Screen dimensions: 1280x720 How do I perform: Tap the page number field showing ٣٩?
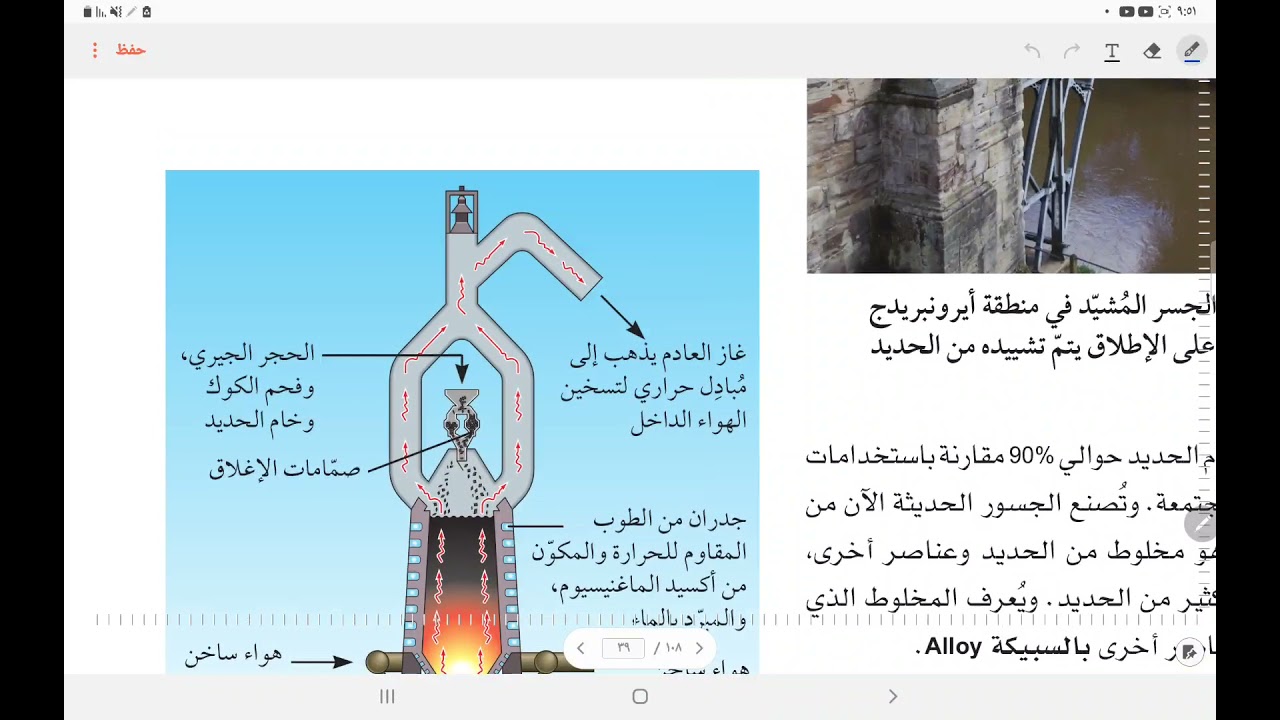click(x=623, y=648)
